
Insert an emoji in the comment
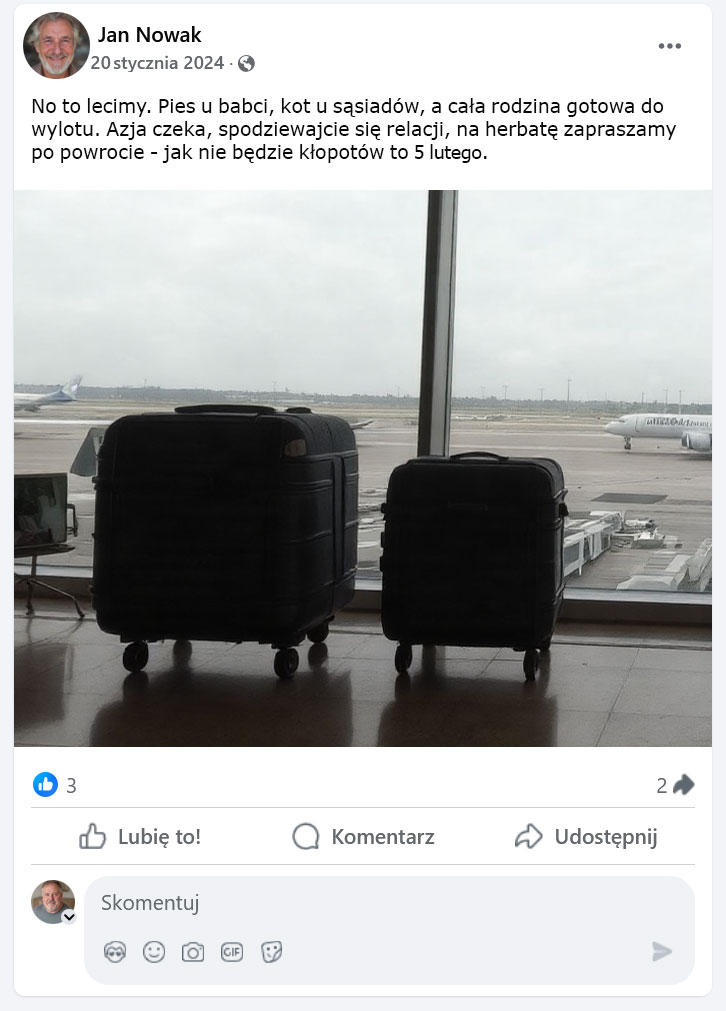tap(154, 952)
